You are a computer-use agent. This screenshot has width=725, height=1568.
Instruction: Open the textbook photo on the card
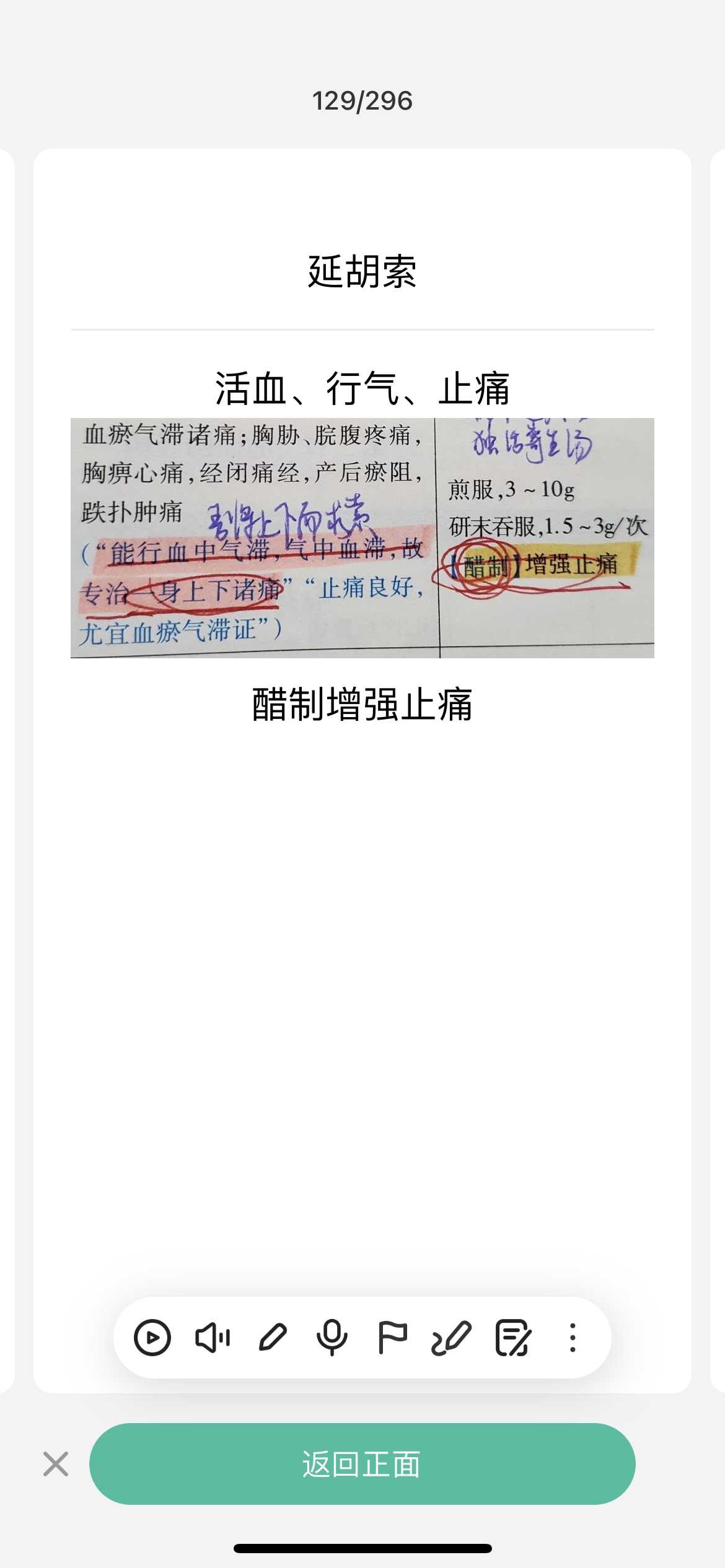pyautogui.click(x=362, y=538)
